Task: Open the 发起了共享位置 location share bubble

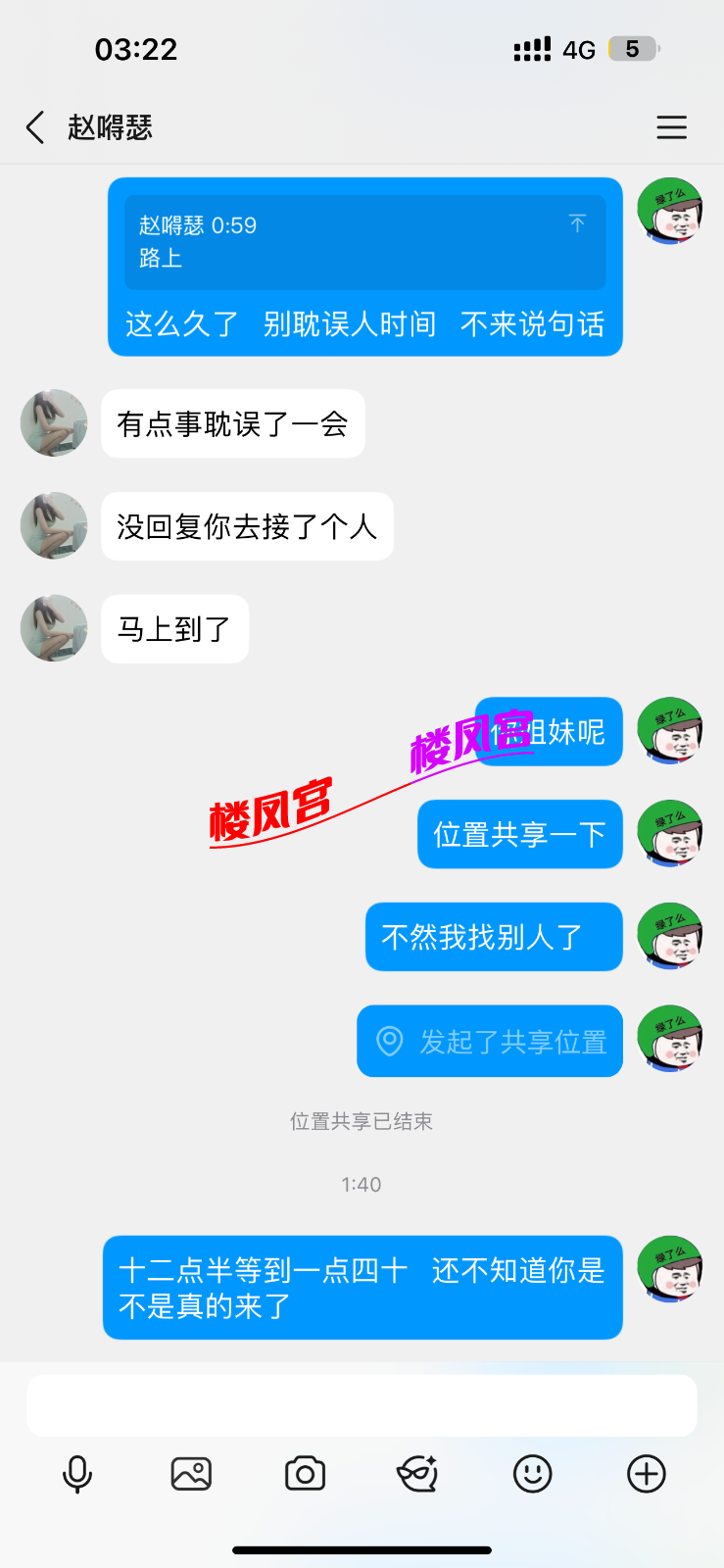Action: (490, 1041)
